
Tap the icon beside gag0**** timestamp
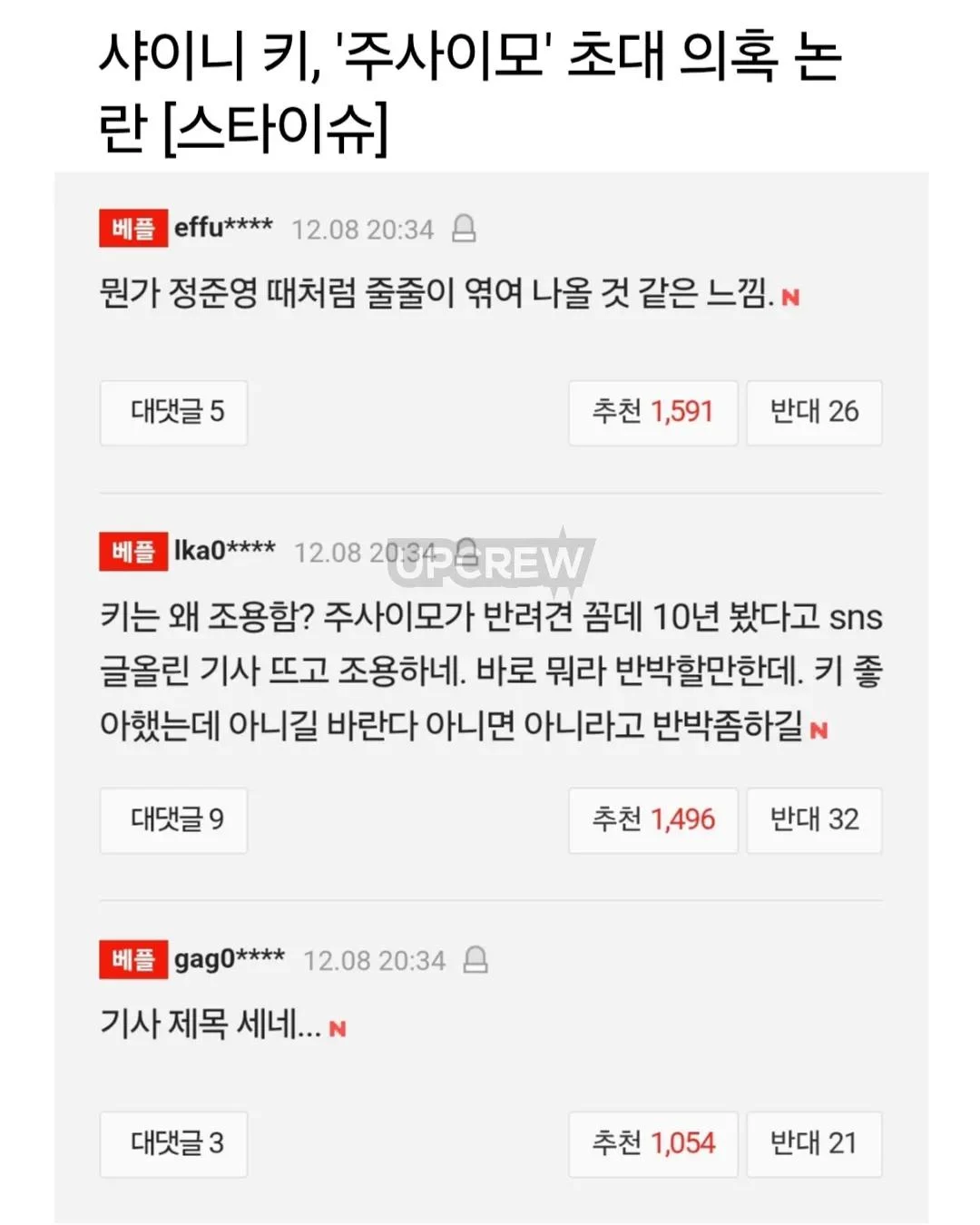click(x=475, y=960)
